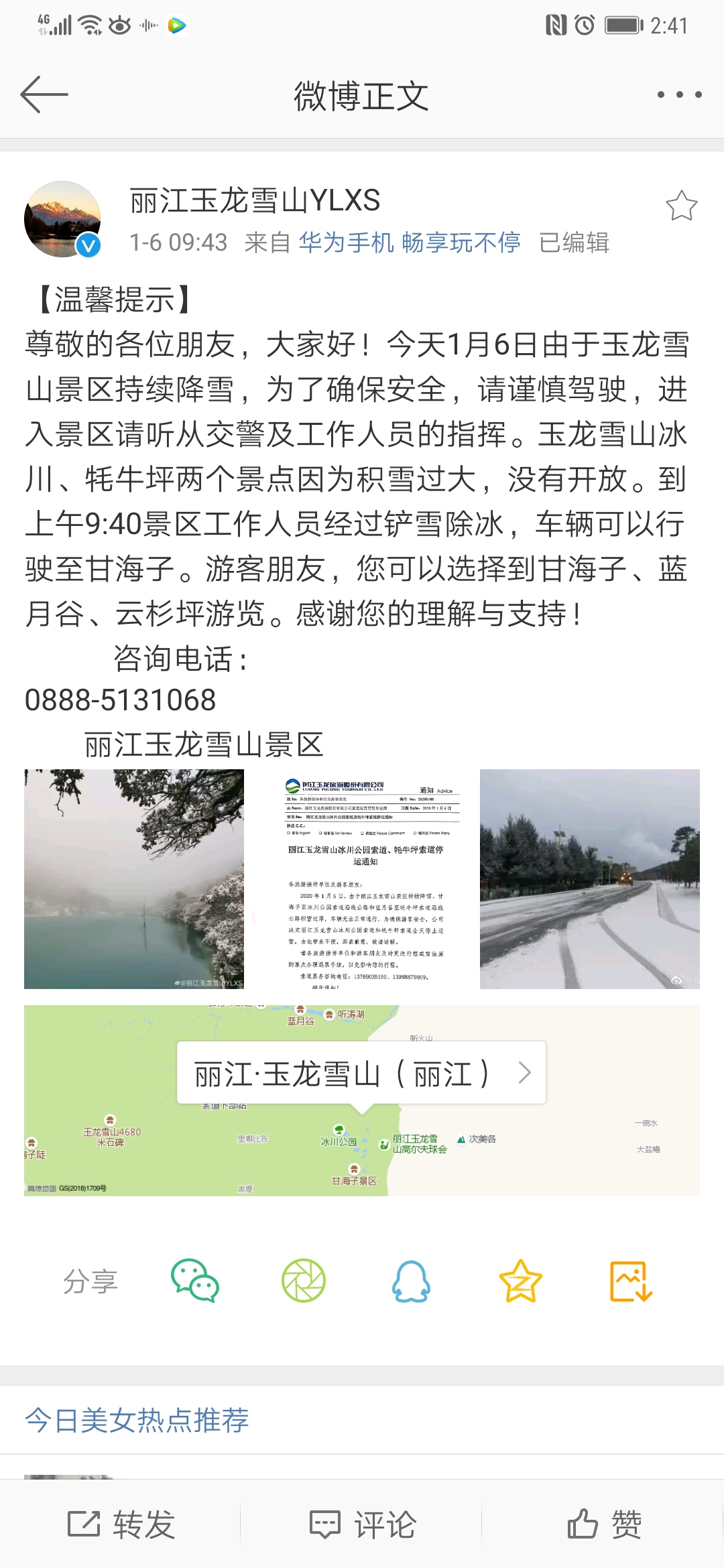View the snowy lake photo

[134, 878]
